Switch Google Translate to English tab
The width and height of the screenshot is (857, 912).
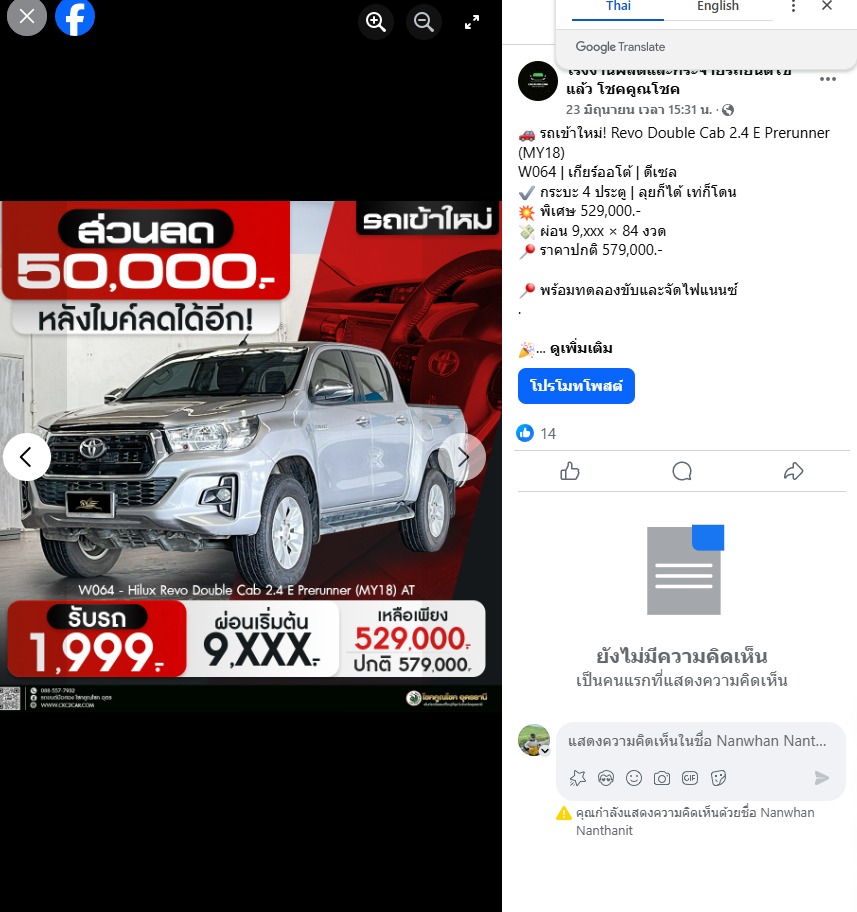718,7
